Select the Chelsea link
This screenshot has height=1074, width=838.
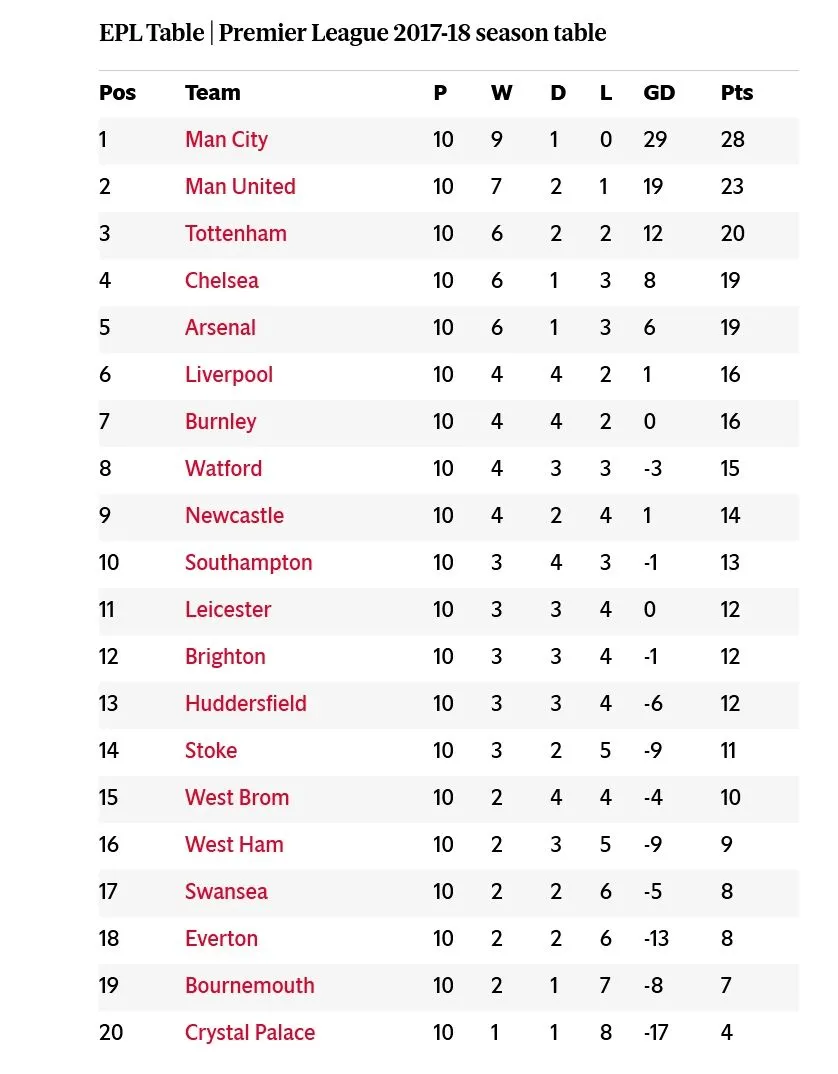pyautogui.click(x=221, y=281)
